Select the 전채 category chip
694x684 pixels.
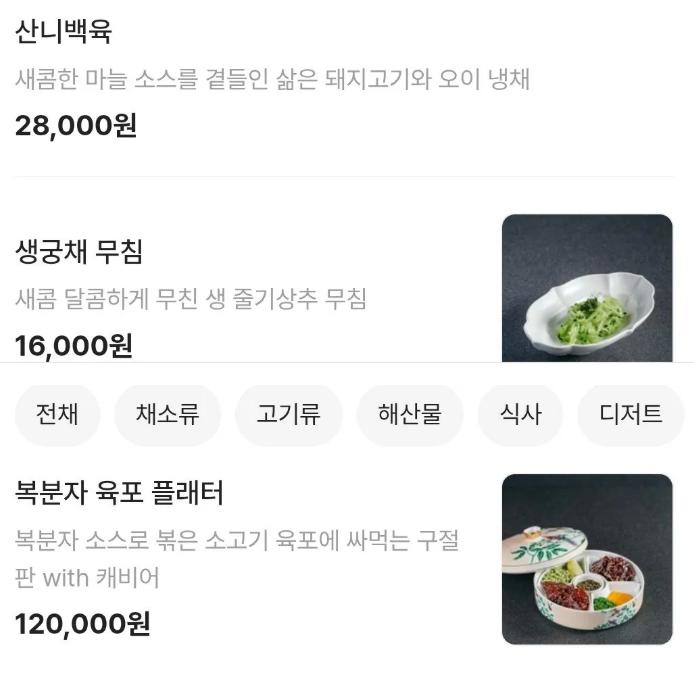tap(57, 414)
